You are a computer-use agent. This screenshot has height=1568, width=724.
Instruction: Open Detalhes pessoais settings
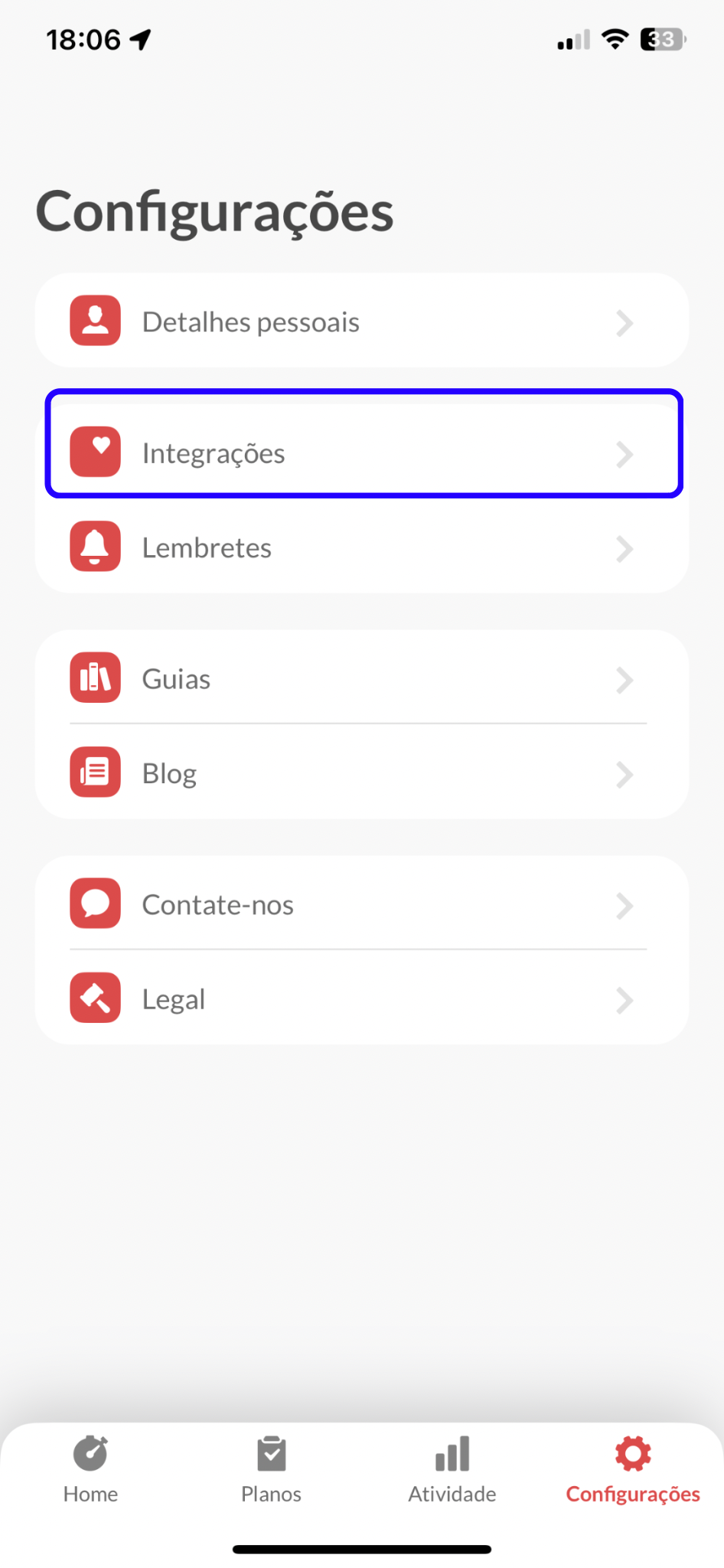pyautogui.click(x=362, y=321)
